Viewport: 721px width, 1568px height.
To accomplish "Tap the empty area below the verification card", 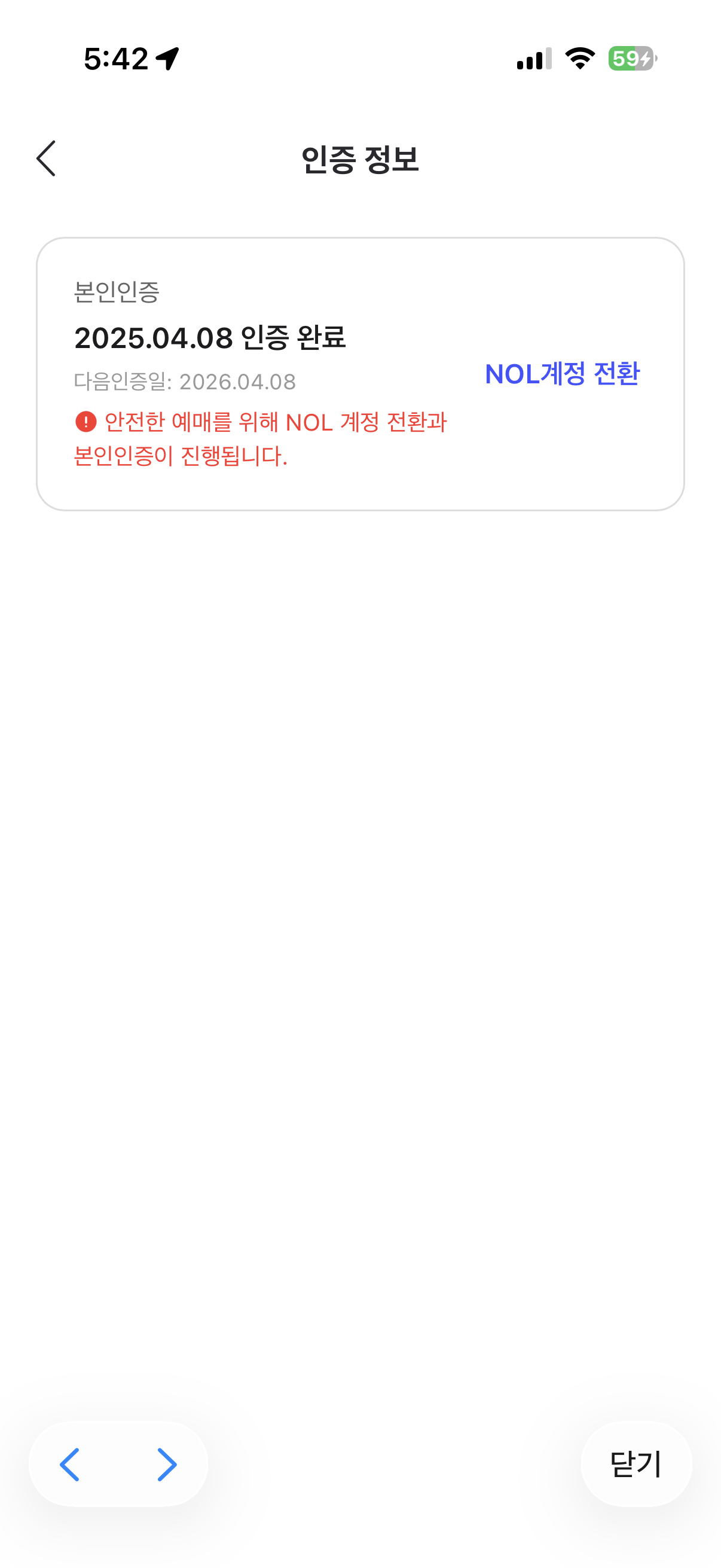I will 360,852.
